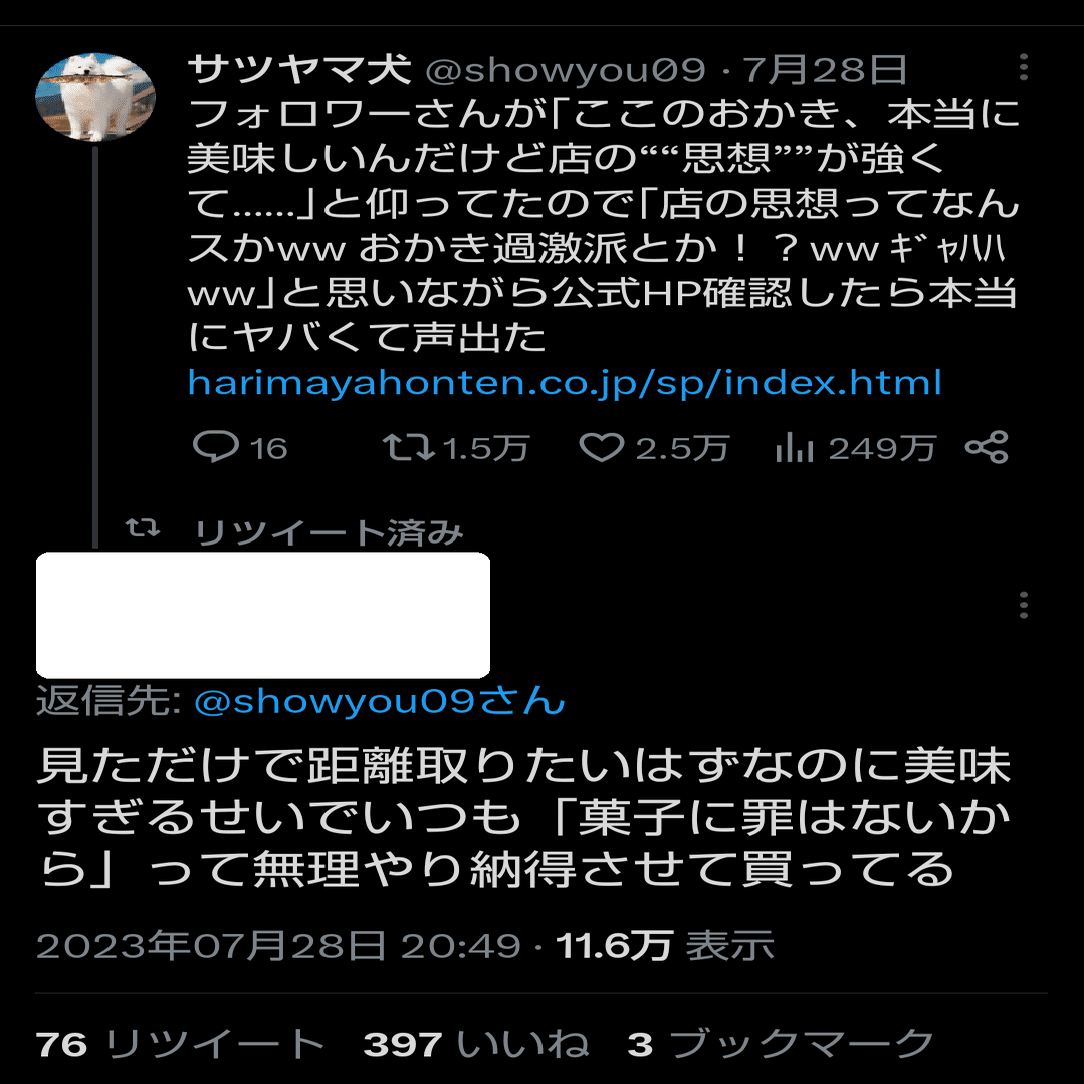This screenshot has width=1084, height=1084.
Task: Open overflow menu on the reply tweet
Action: [x=1023, y=605]
